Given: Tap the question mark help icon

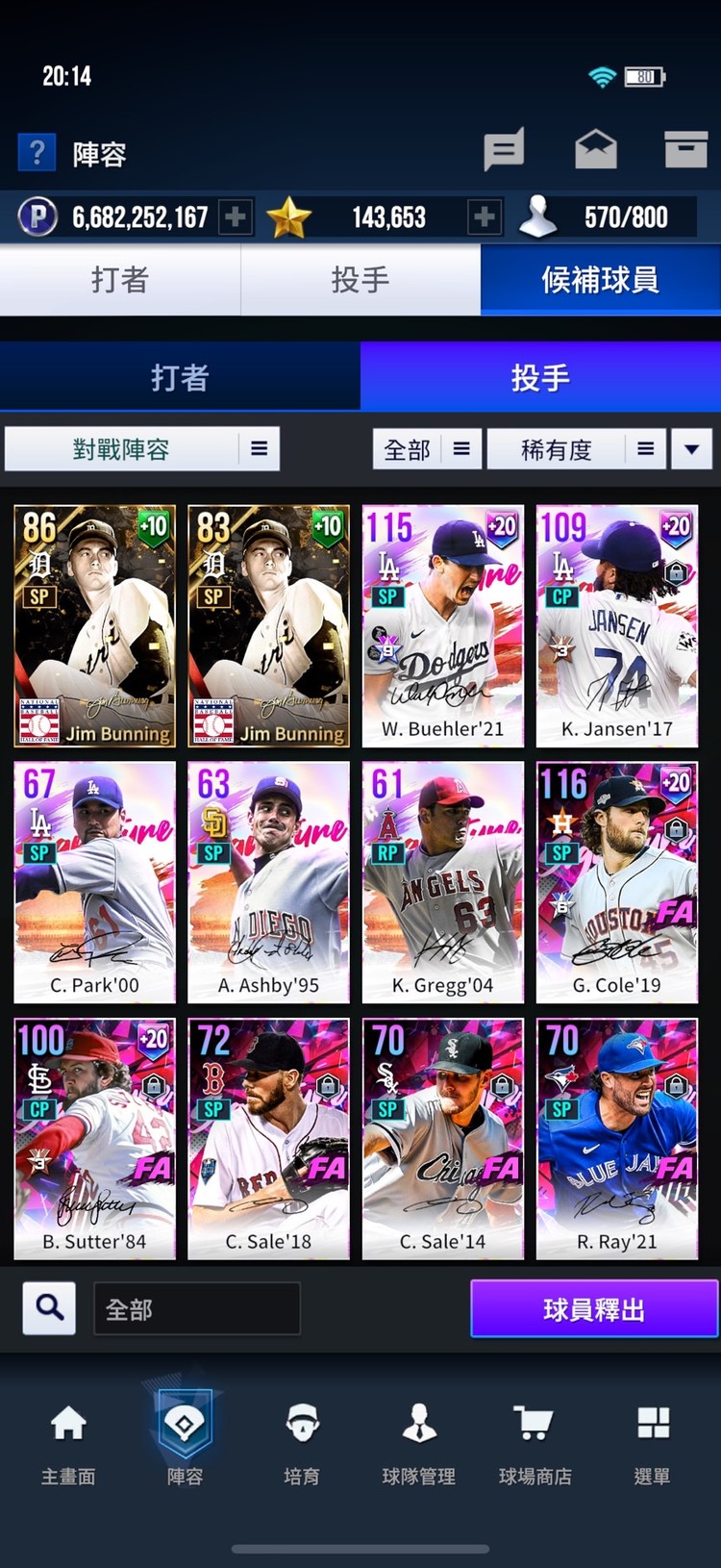Looking at the screenshot, I should coord(37,152).
